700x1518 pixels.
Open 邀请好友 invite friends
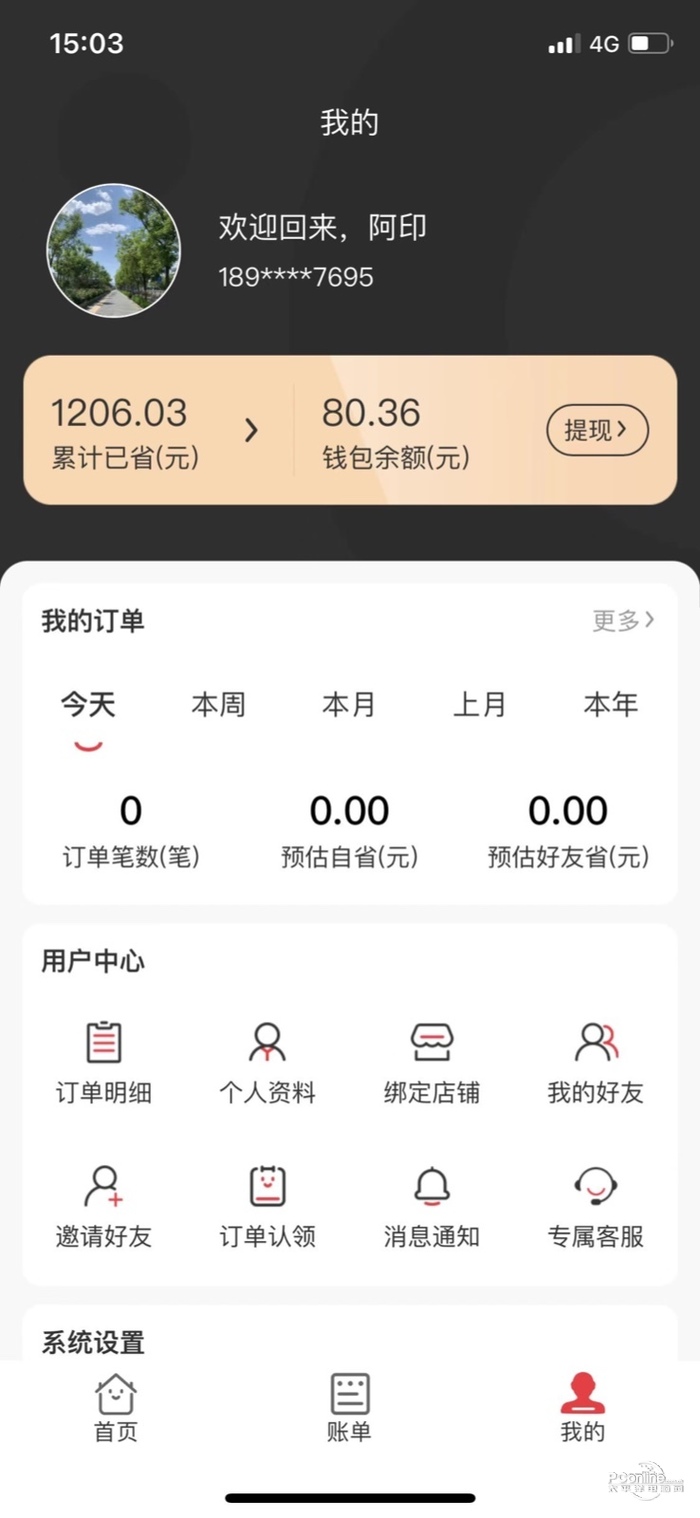tap(103, 1207)
